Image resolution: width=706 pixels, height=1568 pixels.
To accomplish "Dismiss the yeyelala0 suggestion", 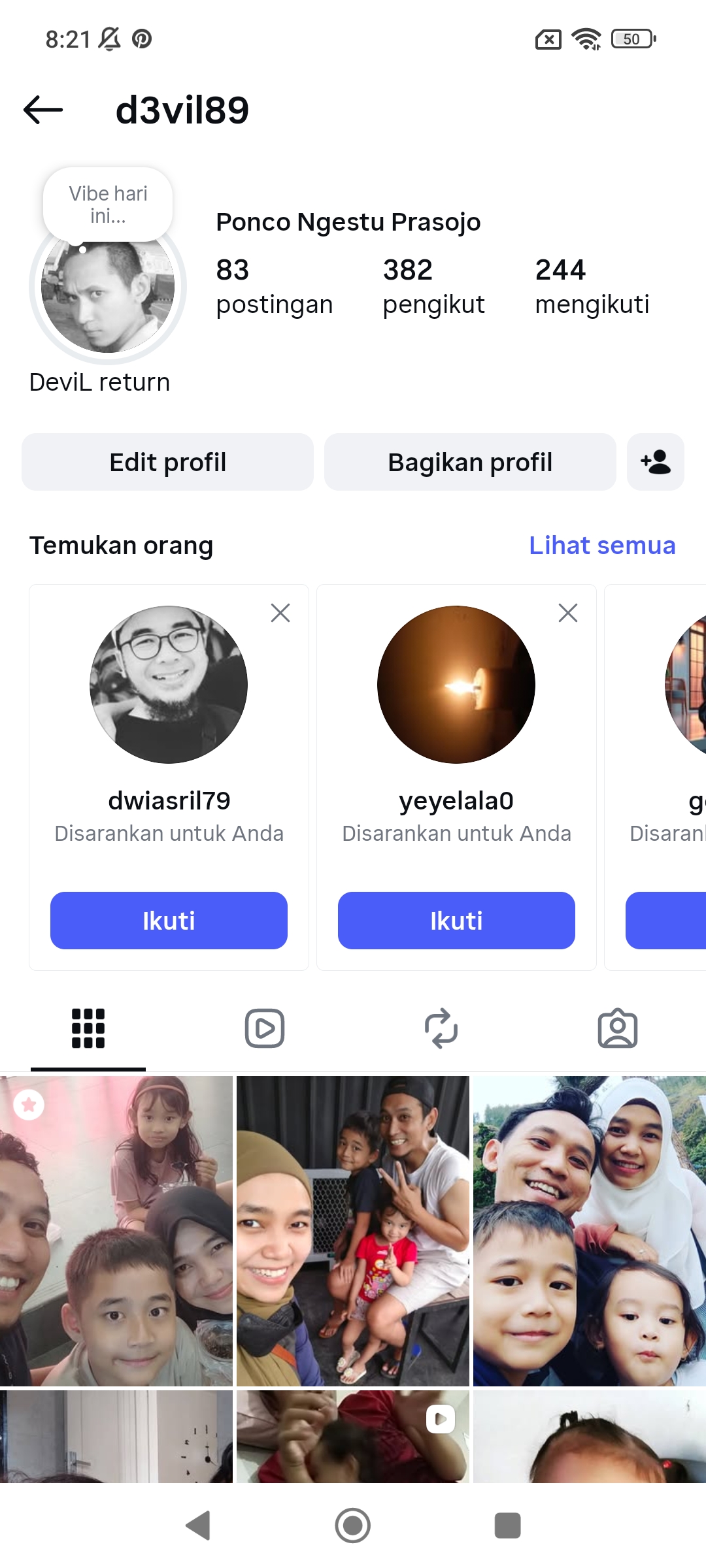I will coord(568,613).
